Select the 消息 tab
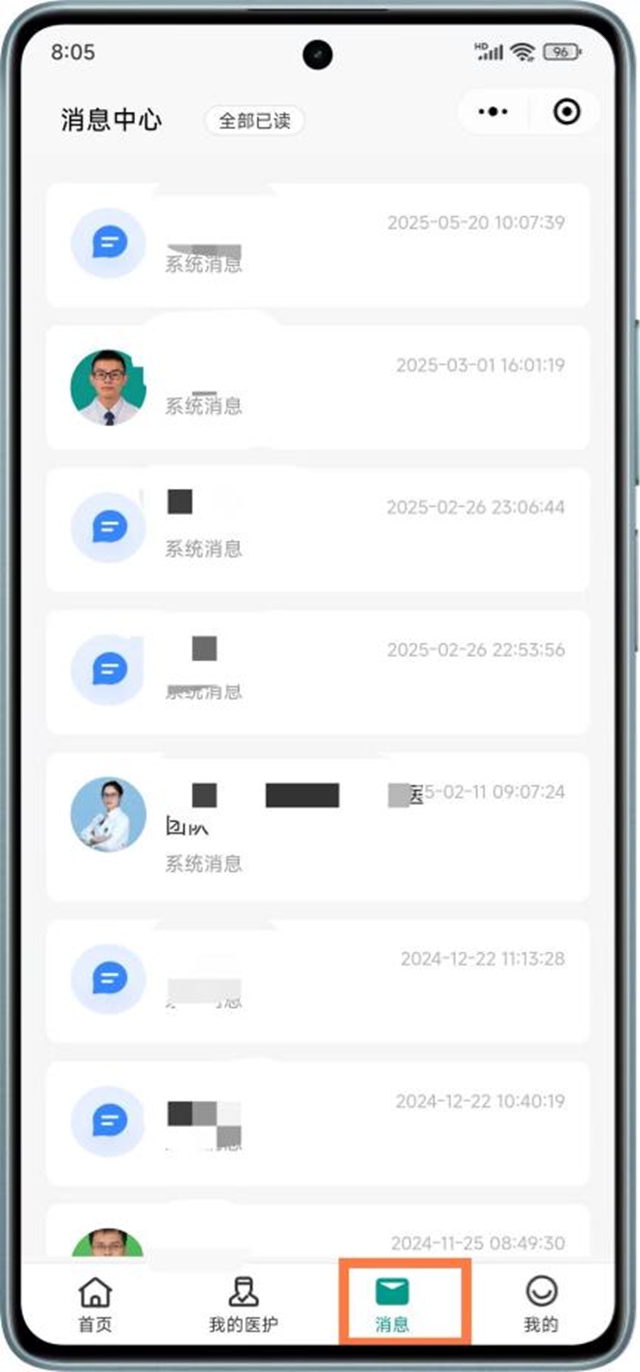 [392, 1305]
